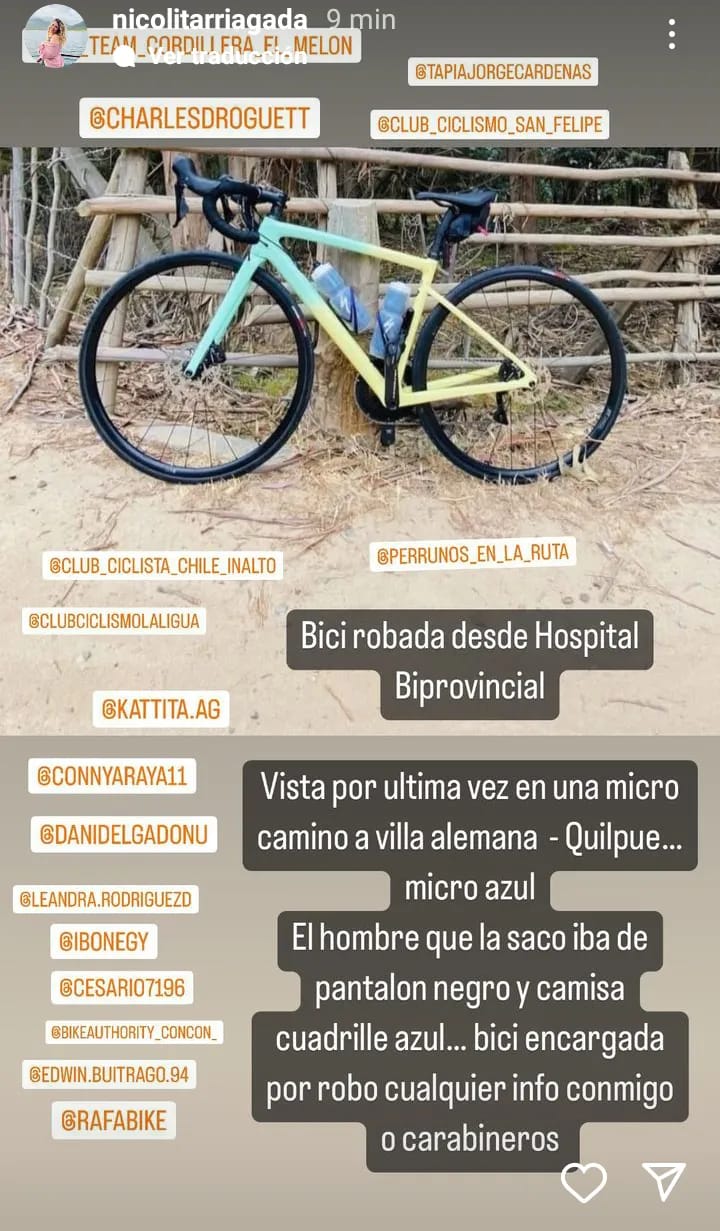Open the @KATTITA.AG mention
The image size is (720, 1231).
point(161,710)
